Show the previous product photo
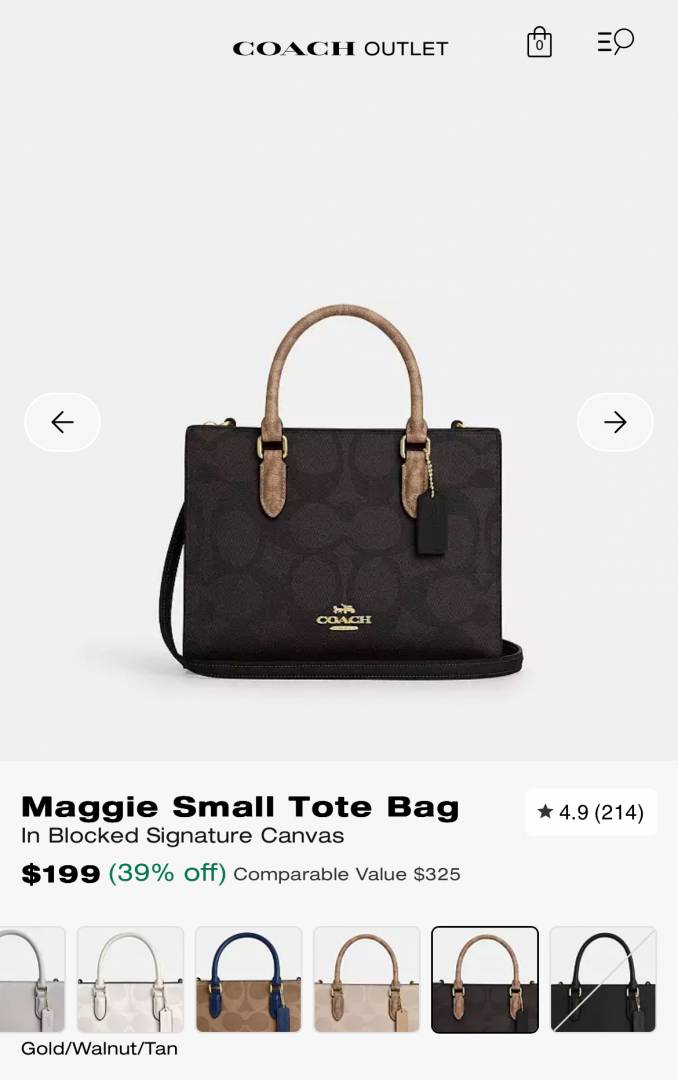Screen dimensions: 678x1080 63,422
